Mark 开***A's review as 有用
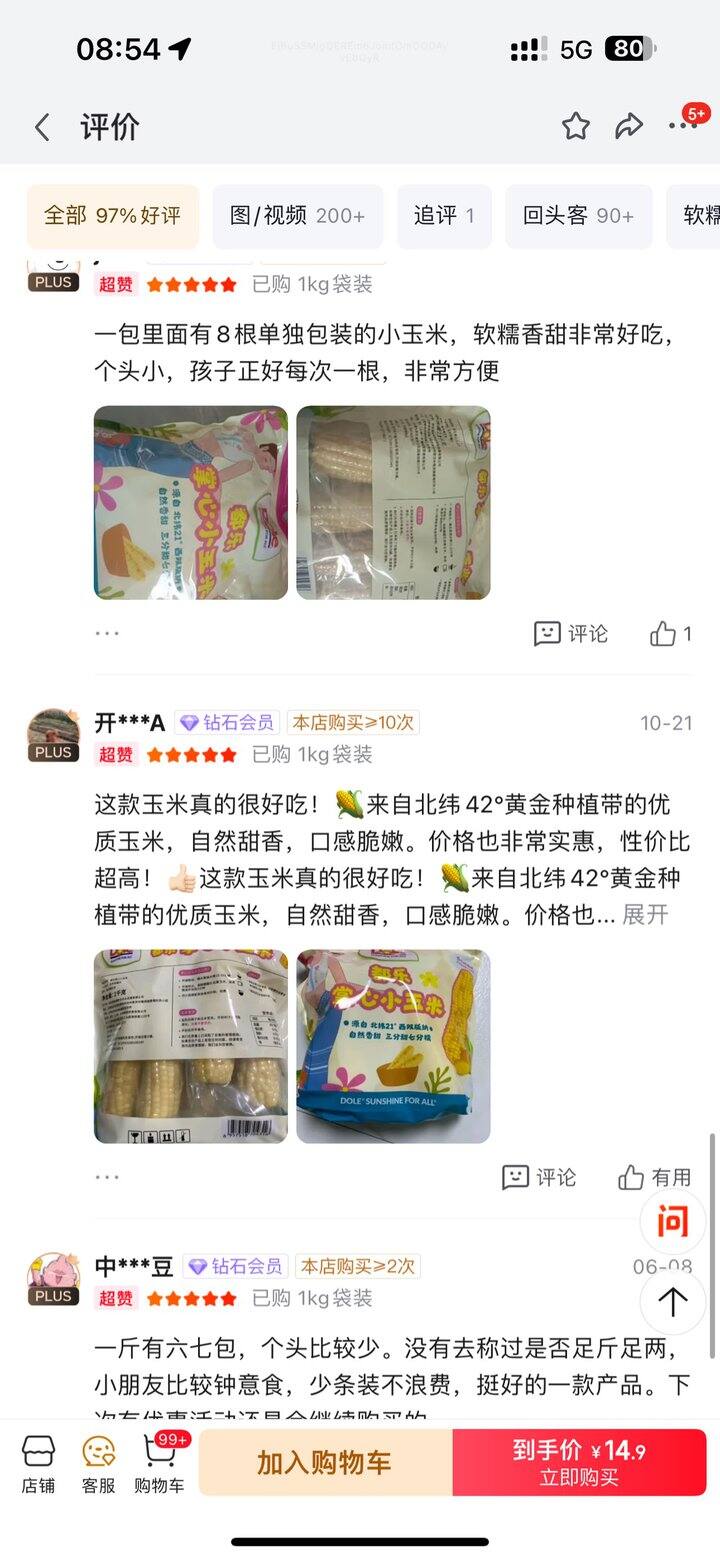Viewport: 720px width, 1560px height. (x=654, y=1177)
